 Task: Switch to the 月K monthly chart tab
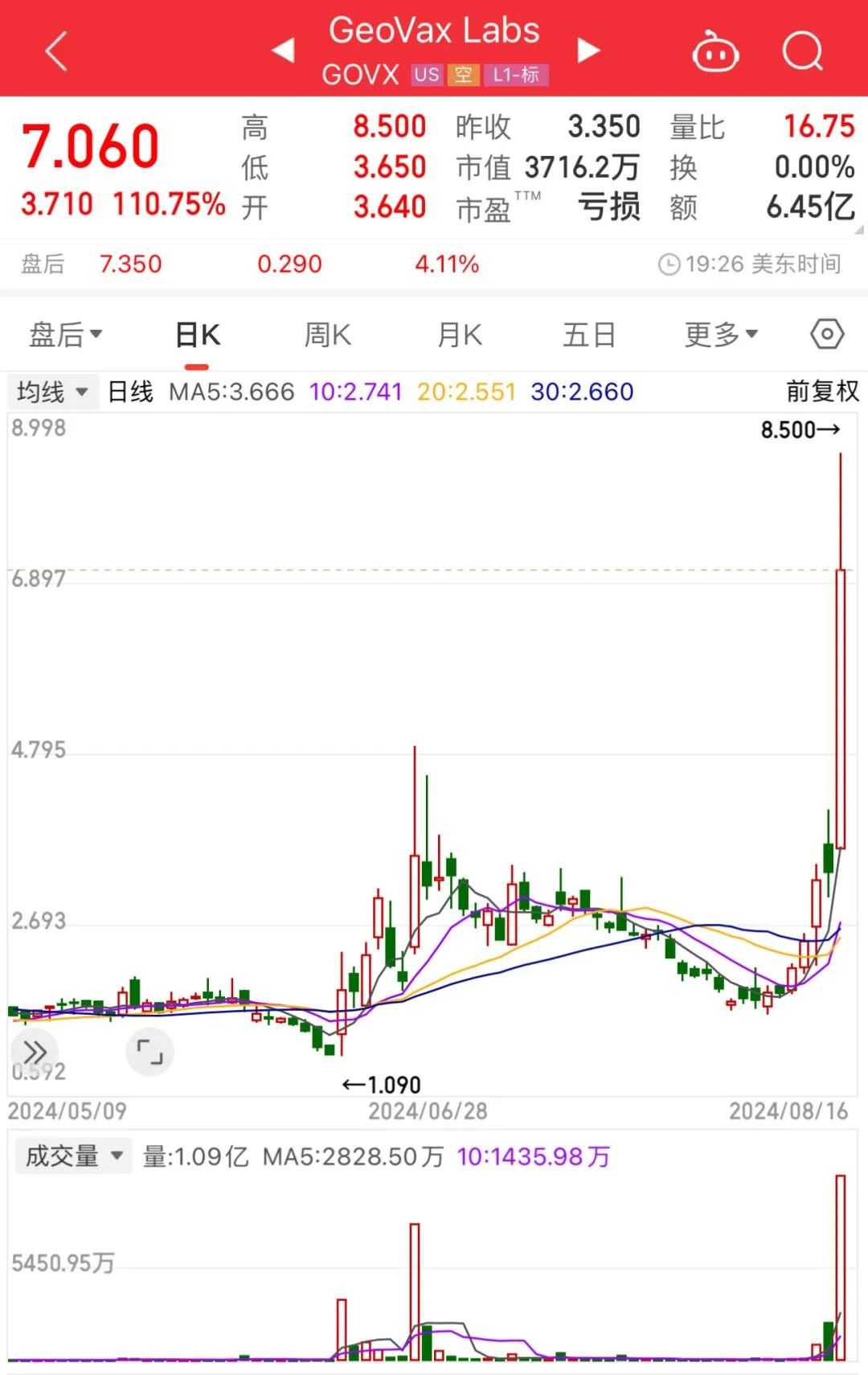click(x=458, y=335)
